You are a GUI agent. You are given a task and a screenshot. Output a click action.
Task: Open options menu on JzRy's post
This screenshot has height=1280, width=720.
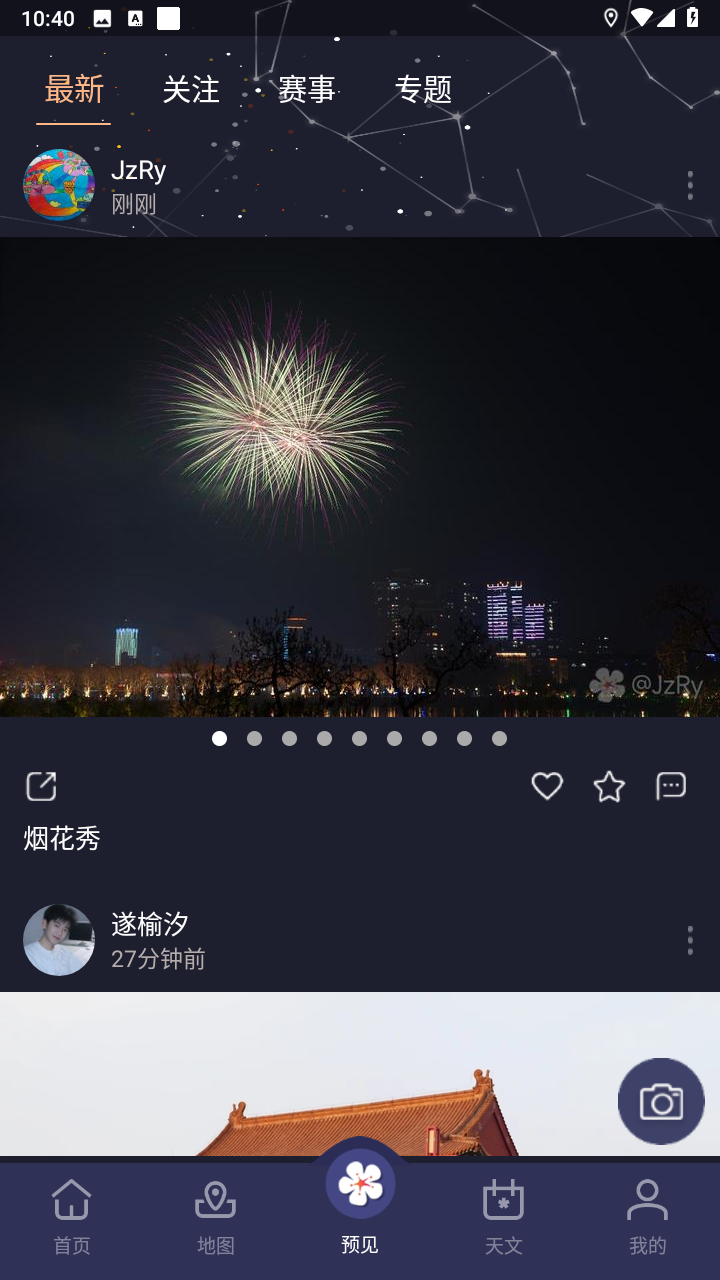coord(689,185)
